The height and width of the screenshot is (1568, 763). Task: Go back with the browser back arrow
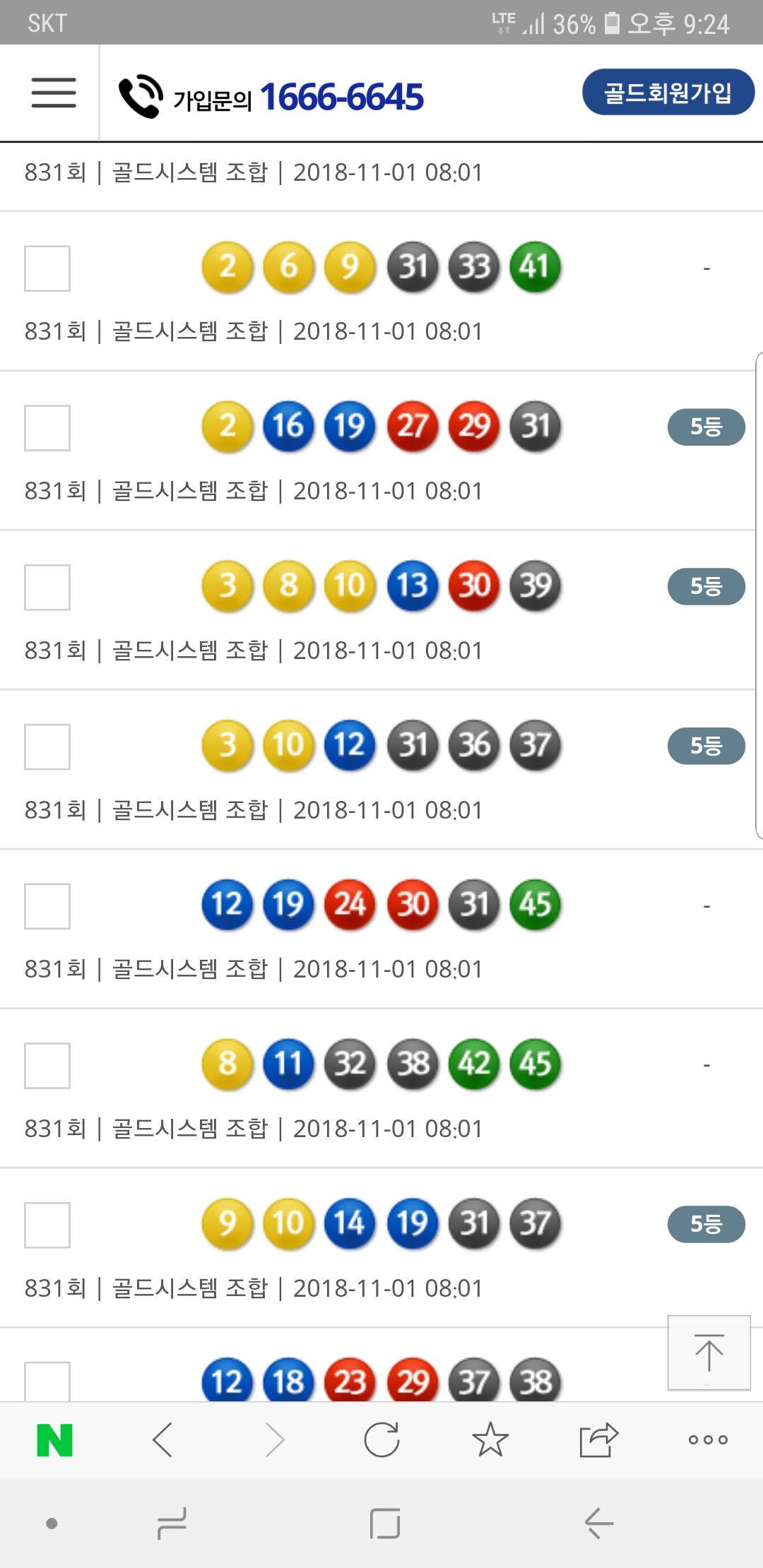163,1440
